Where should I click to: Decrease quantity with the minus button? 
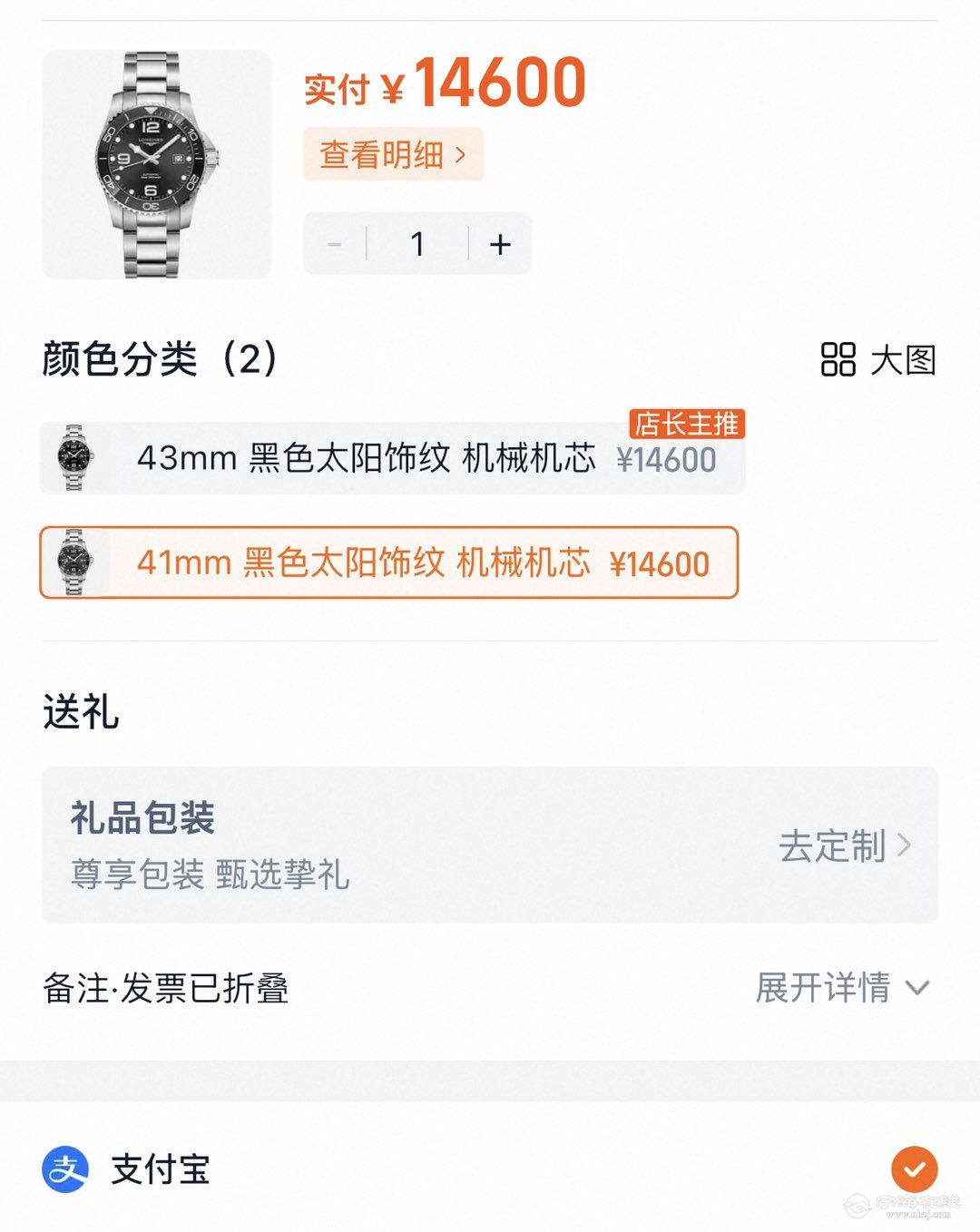click(335, 244)
